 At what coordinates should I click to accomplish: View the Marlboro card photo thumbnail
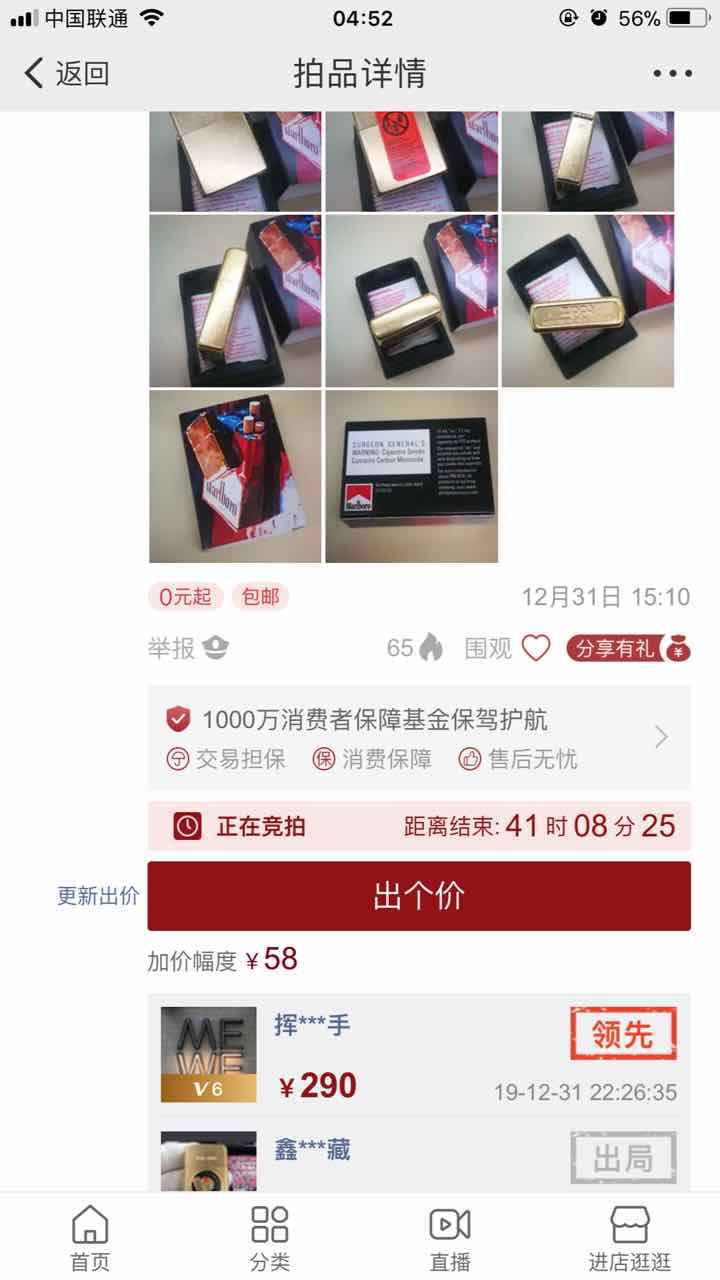point(235,476)
